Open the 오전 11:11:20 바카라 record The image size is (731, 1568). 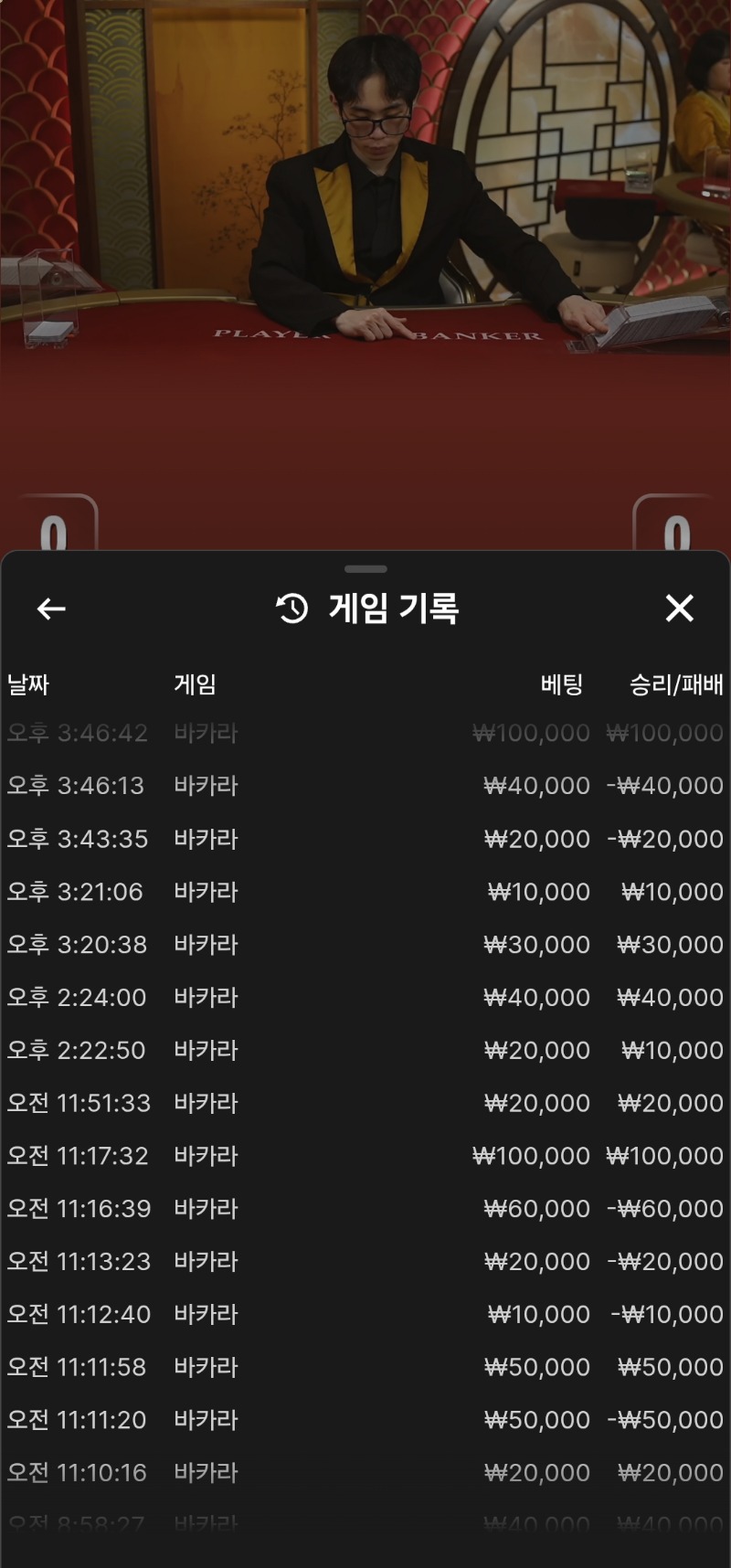click(365, 1421)
